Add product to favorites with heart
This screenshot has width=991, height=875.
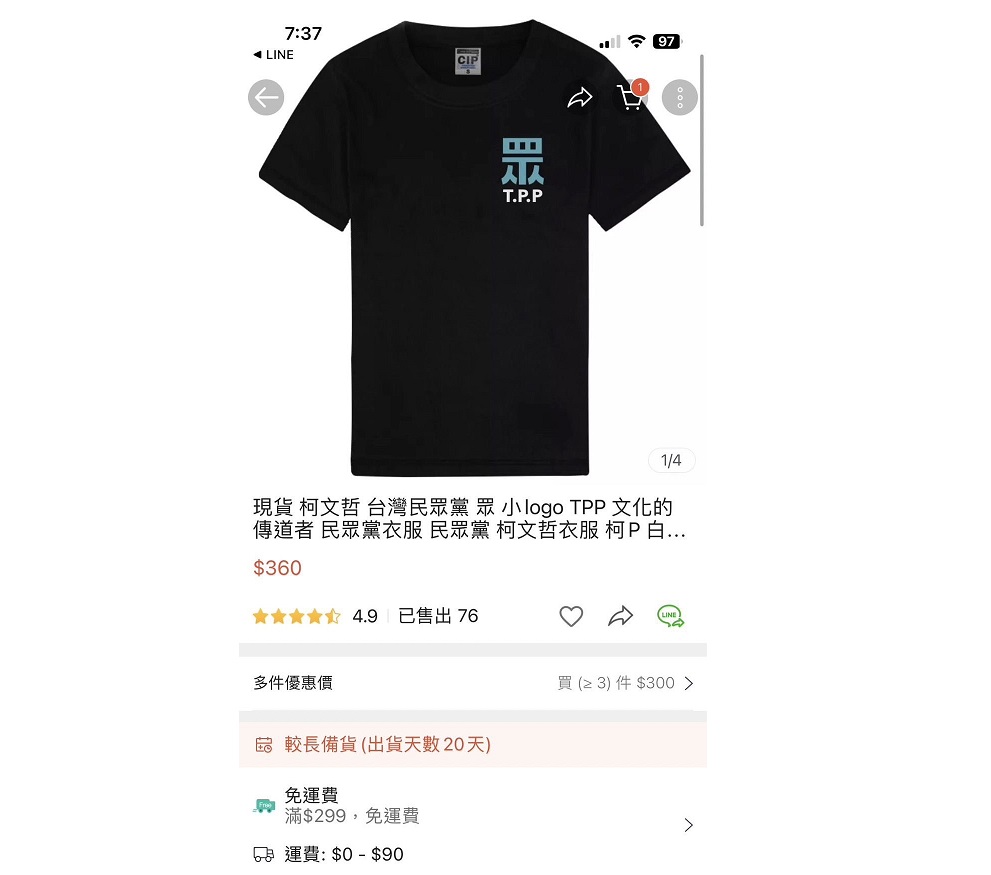point(571,616)
